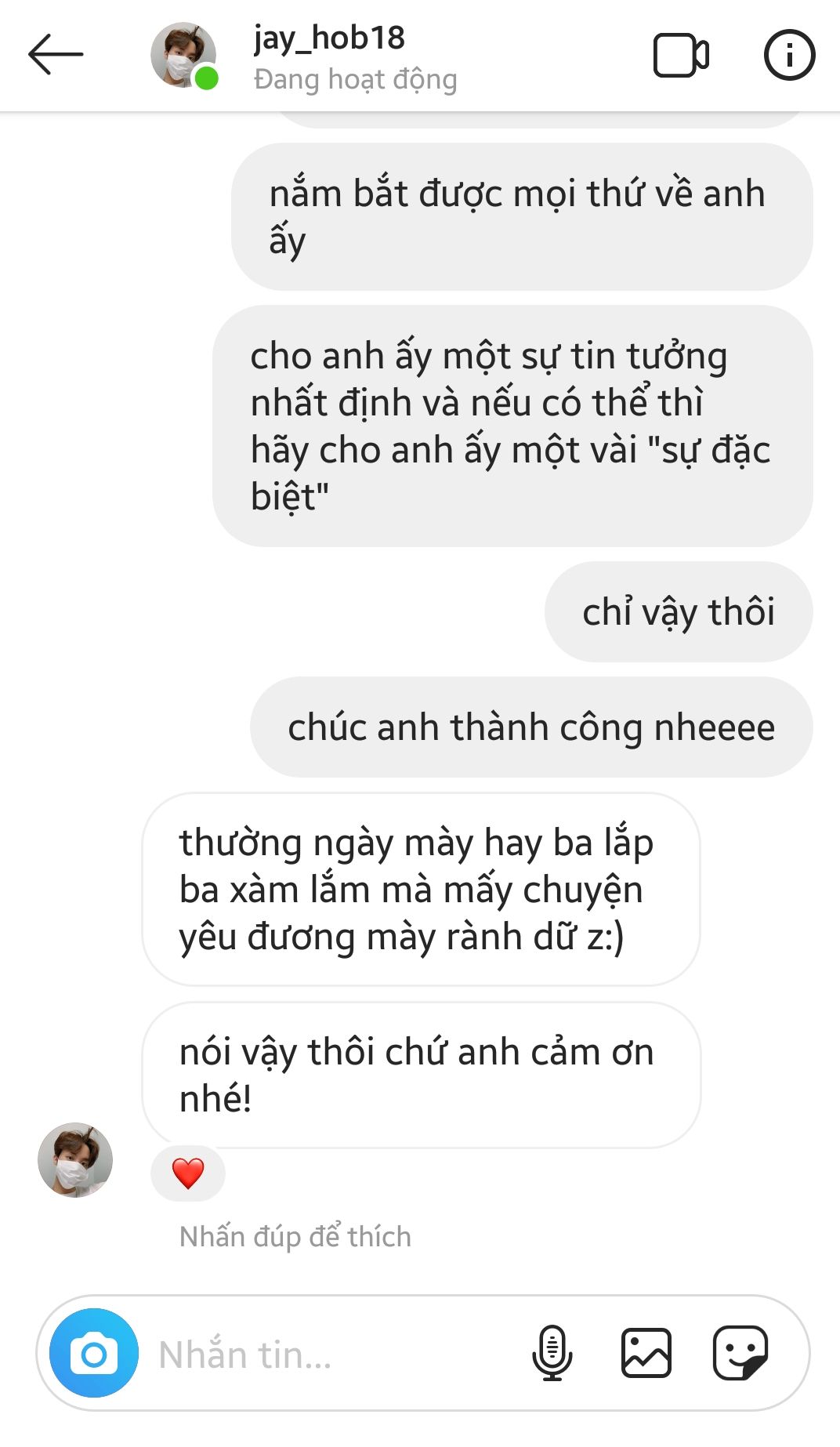Open conversation info details

tap(789, 55)
